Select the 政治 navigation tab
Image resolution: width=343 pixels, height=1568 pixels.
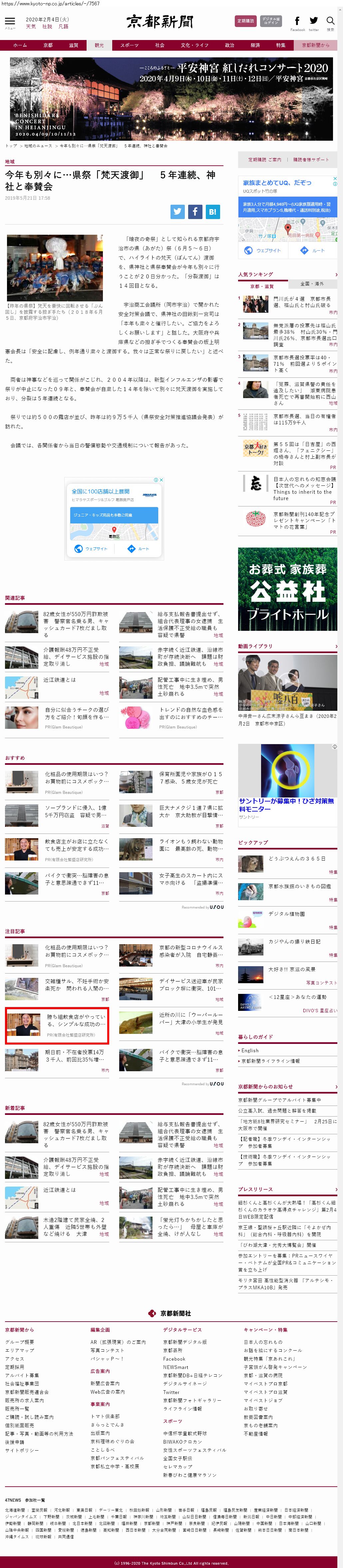(x=229, y=45)
